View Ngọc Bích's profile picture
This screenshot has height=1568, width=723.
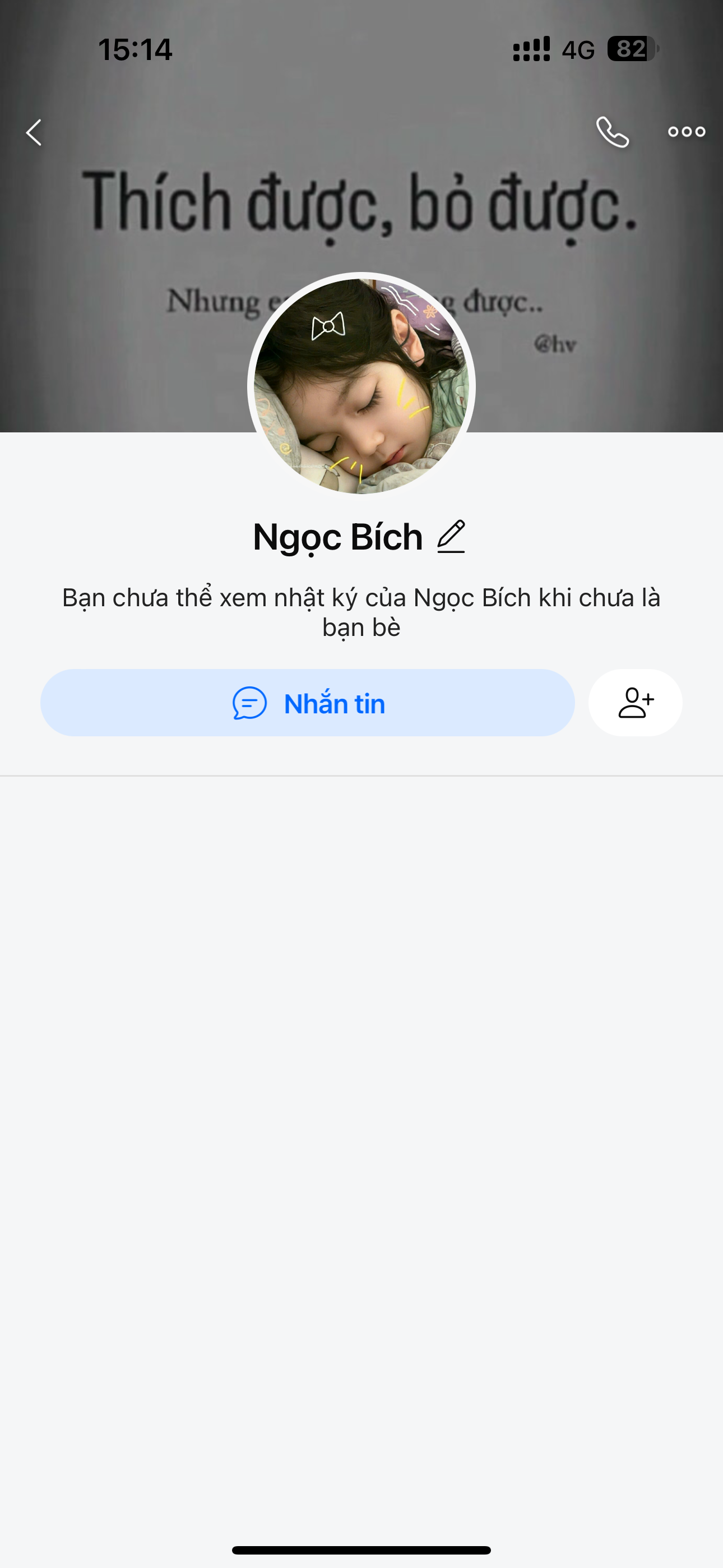point(361,386)
